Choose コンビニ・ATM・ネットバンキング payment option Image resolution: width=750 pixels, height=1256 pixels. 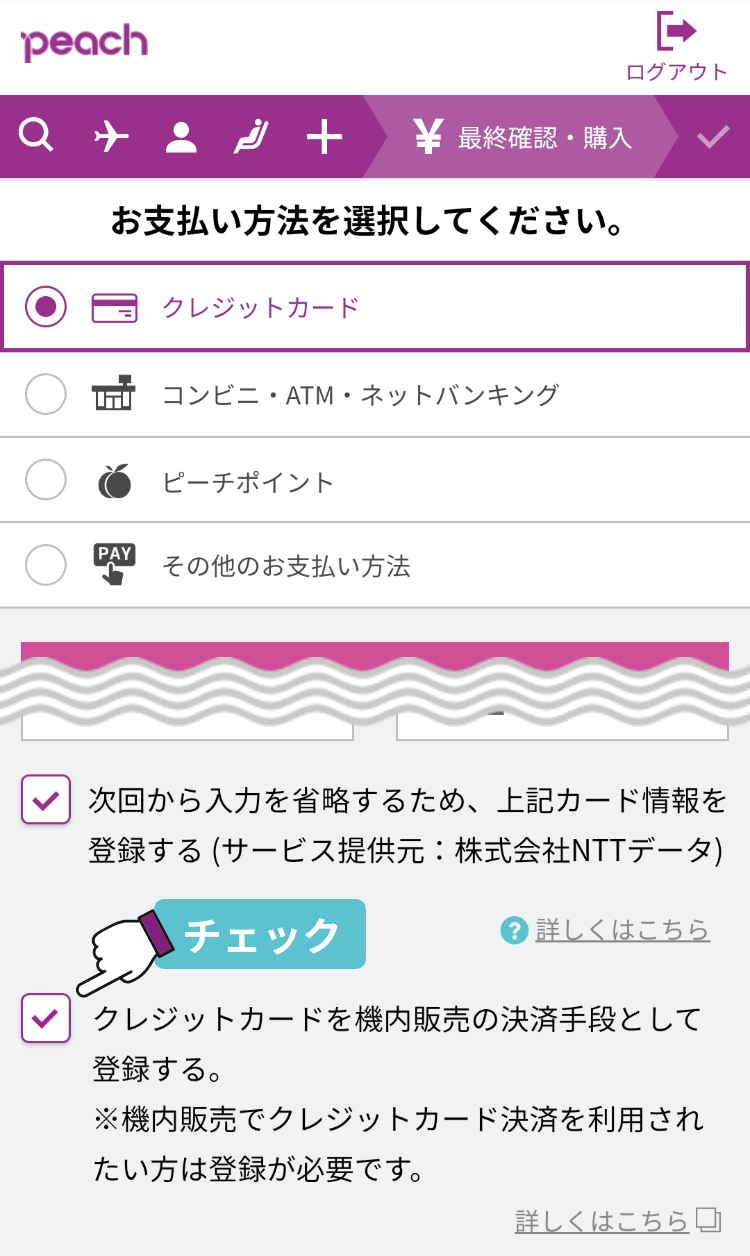point(375,395)
